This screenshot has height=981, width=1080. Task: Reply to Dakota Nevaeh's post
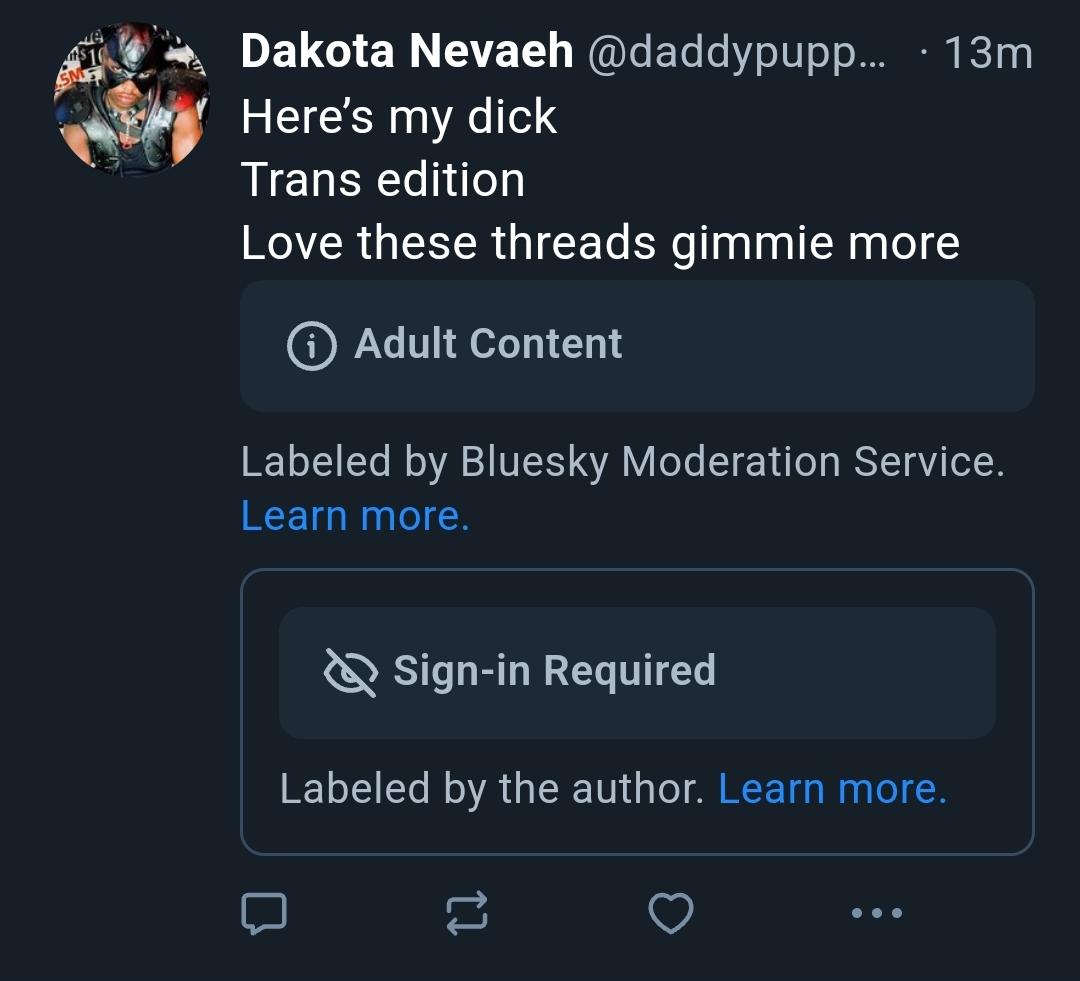coord(265,913)
